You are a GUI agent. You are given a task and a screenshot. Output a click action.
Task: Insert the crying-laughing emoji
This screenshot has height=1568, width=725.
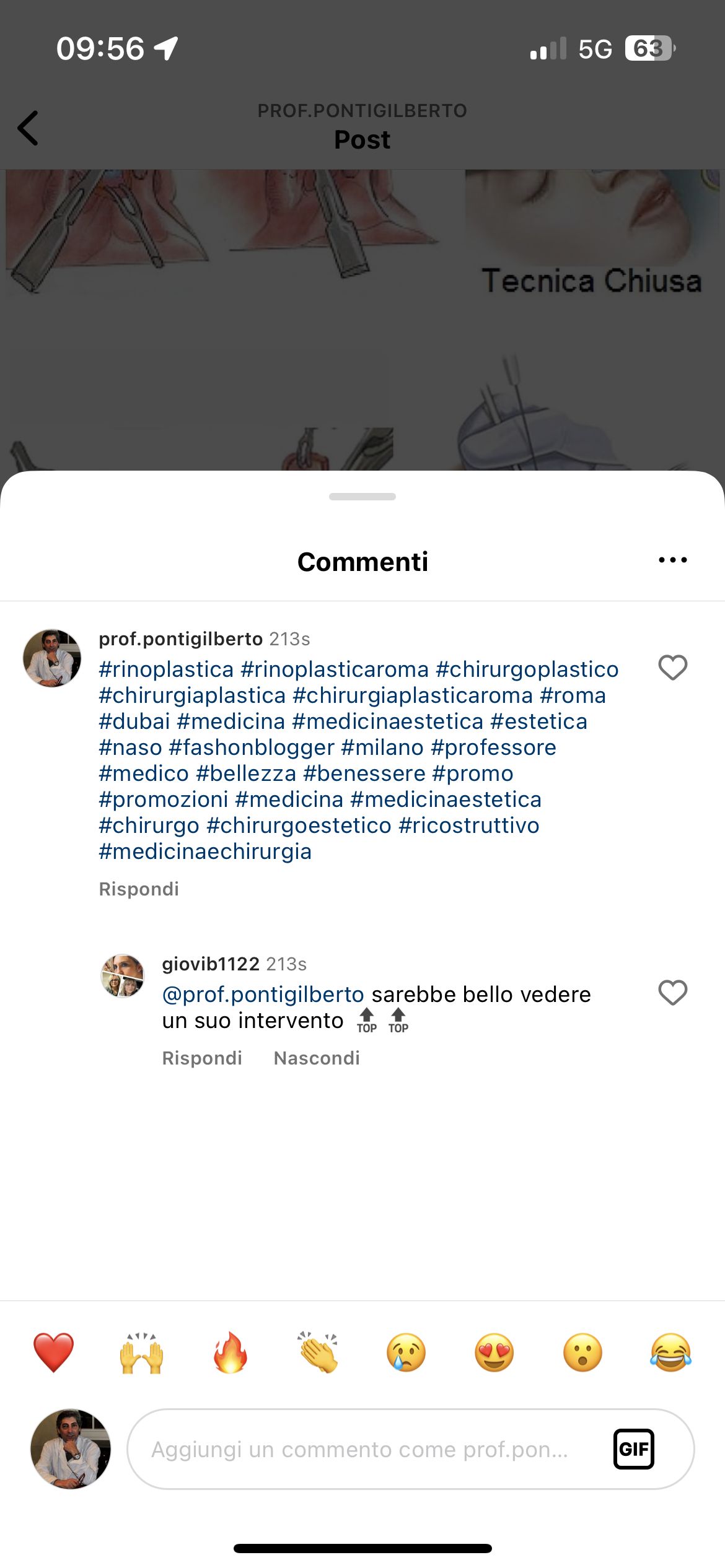click(670, 1352)
